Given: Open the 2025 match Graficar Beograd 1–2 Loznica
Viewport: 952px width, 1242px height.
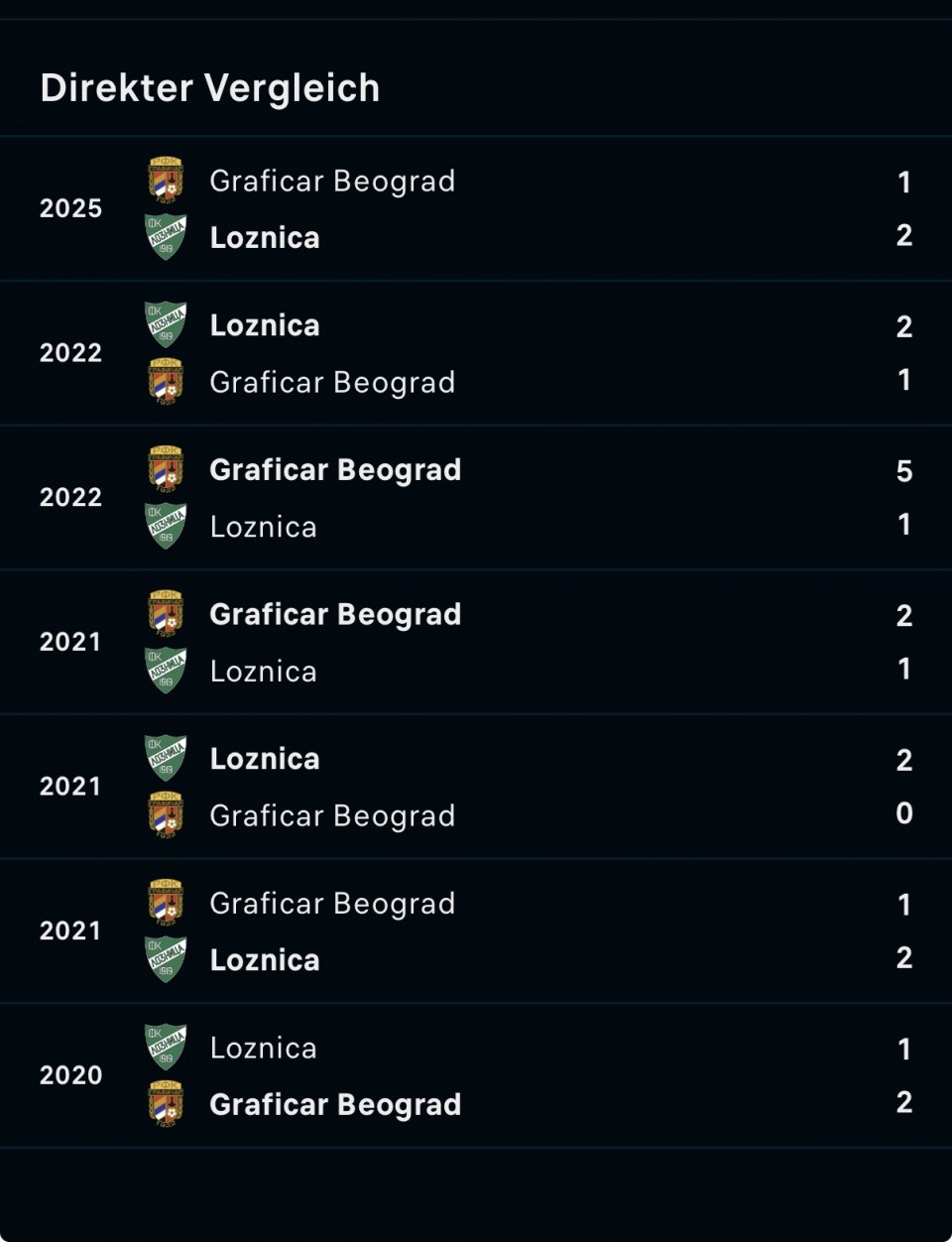Looking at the screenshot, I should [476, 209].
